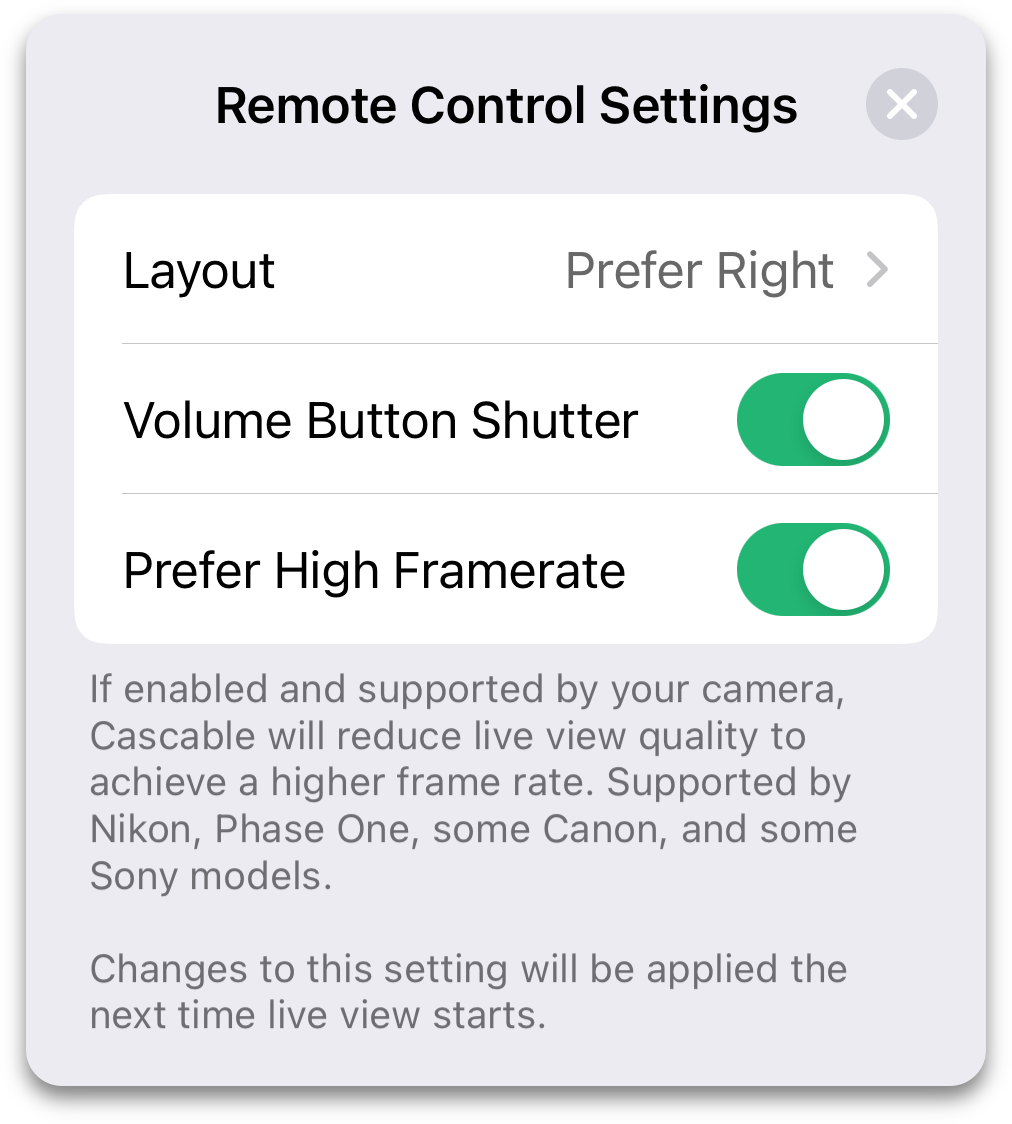The width and height of the screenshot is (1012, 1124).
Task: Close the Remote Control Settings dialog
Action: point(901,104)
